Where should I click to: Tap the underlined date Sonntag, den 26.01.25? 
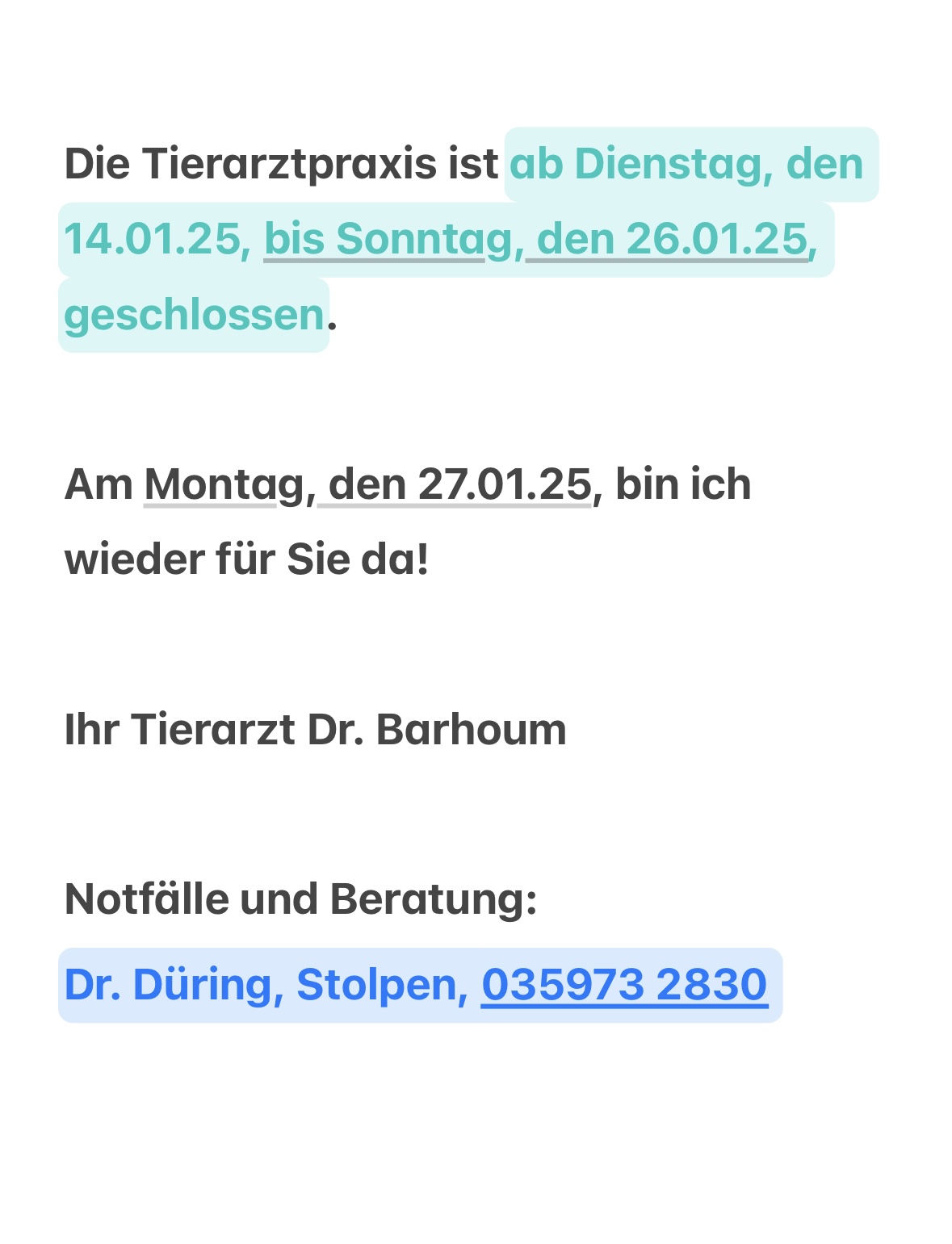536,239
